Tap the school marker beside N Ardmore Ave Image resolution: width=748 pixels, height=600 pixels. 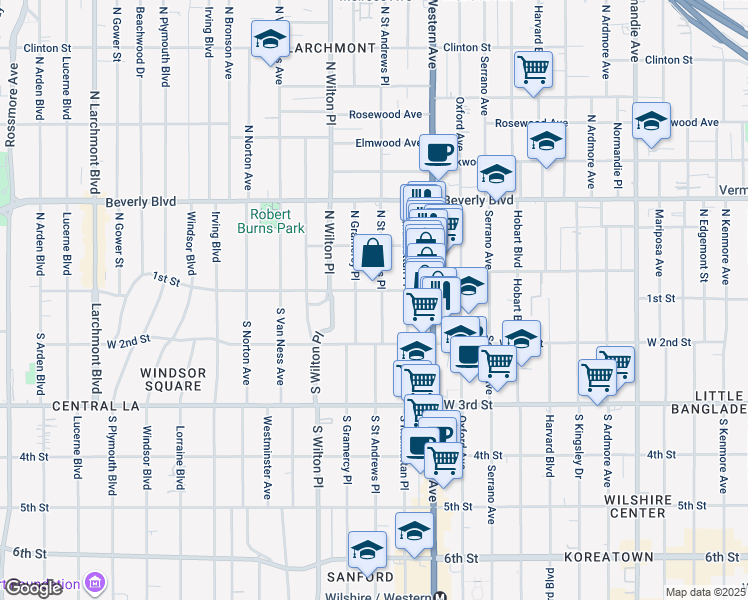coord(546,144)
